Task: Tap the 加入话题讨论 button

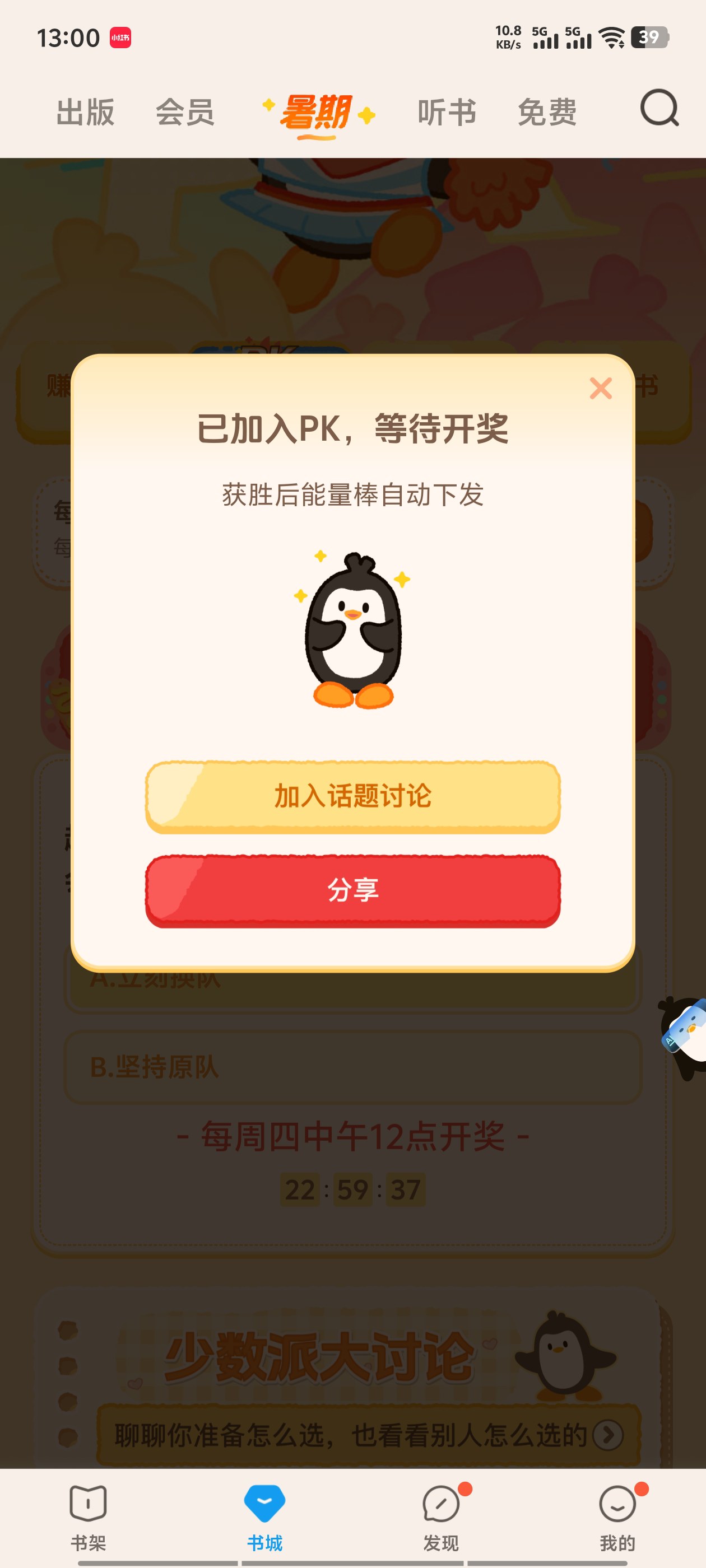Action: coord(352,797)
